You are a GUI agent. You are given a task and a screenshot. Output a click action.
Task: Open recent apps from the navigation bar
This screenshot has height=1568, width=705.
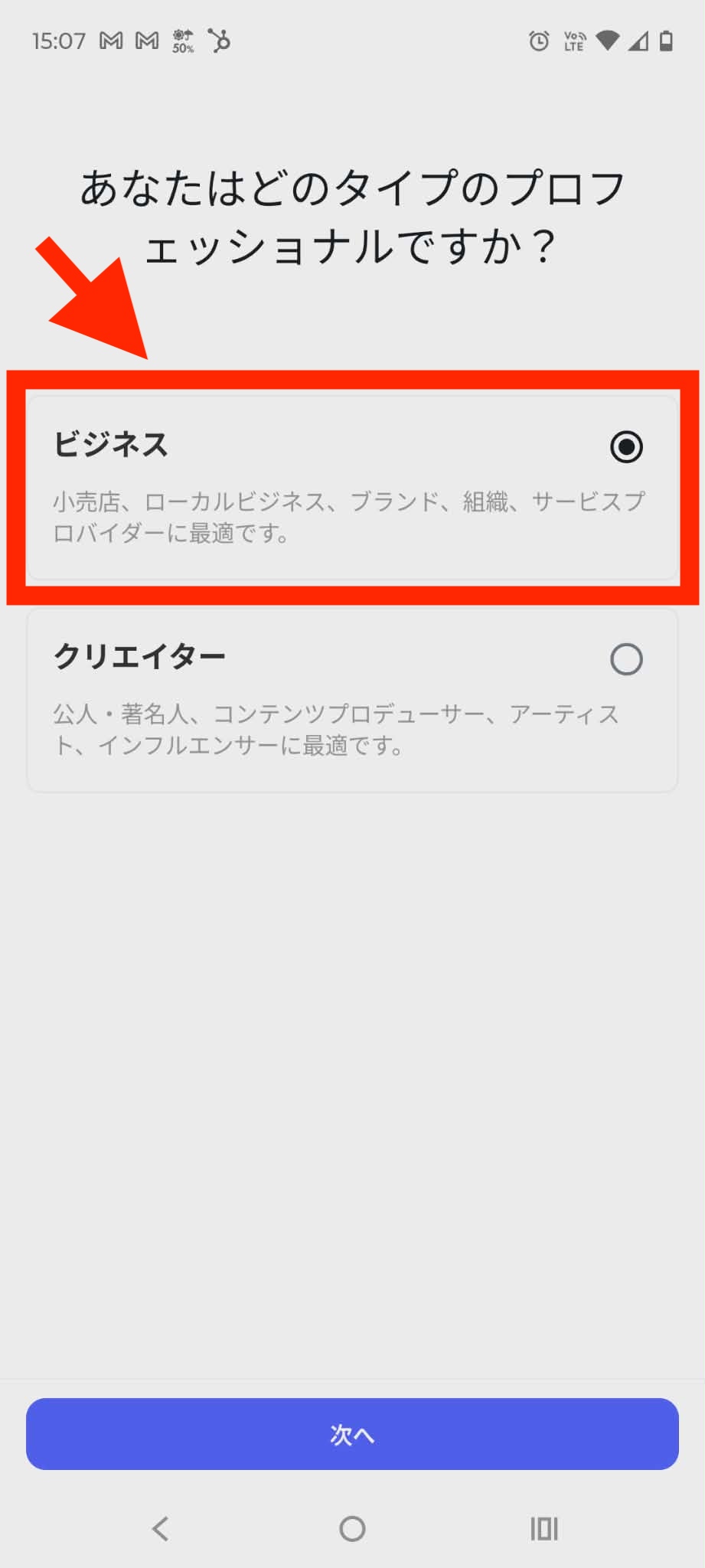point(544,1529)
